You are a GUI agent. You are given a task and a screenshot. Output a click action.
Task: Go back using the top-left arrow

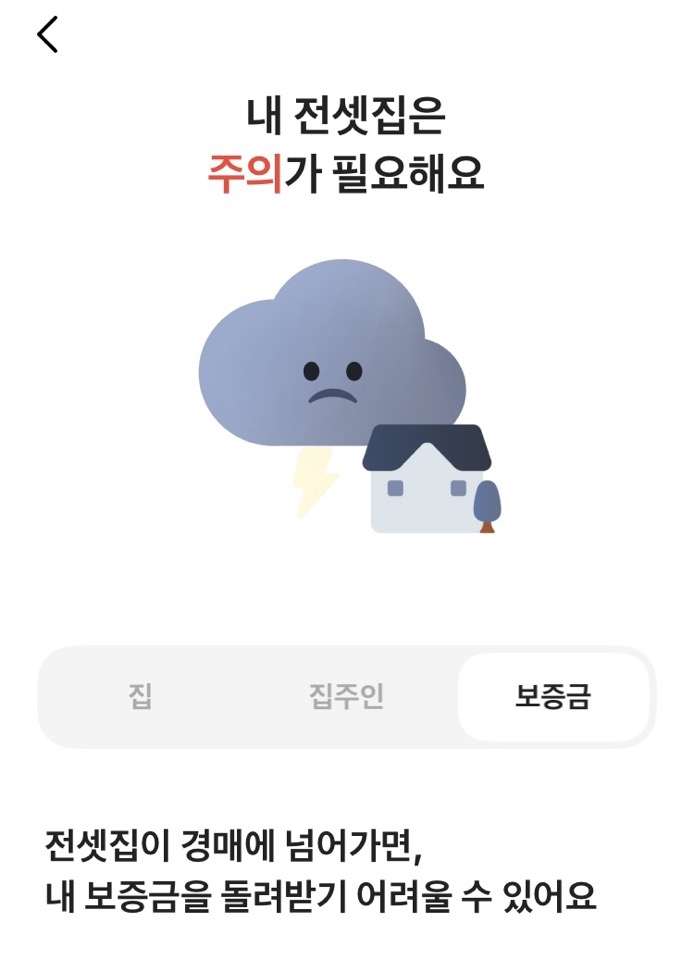pyautogui.click(x=48, y=35)
